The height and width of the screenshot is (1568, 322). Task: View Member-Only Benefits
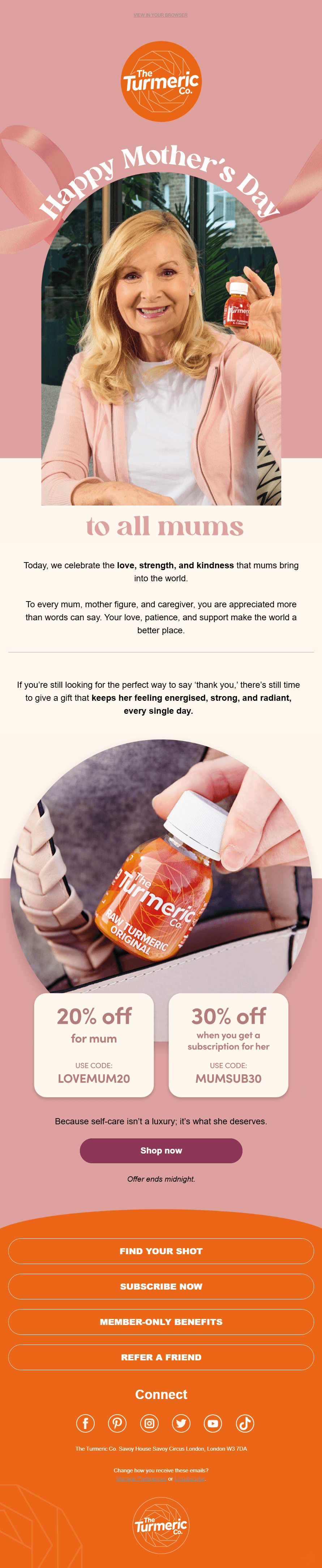161,1321
